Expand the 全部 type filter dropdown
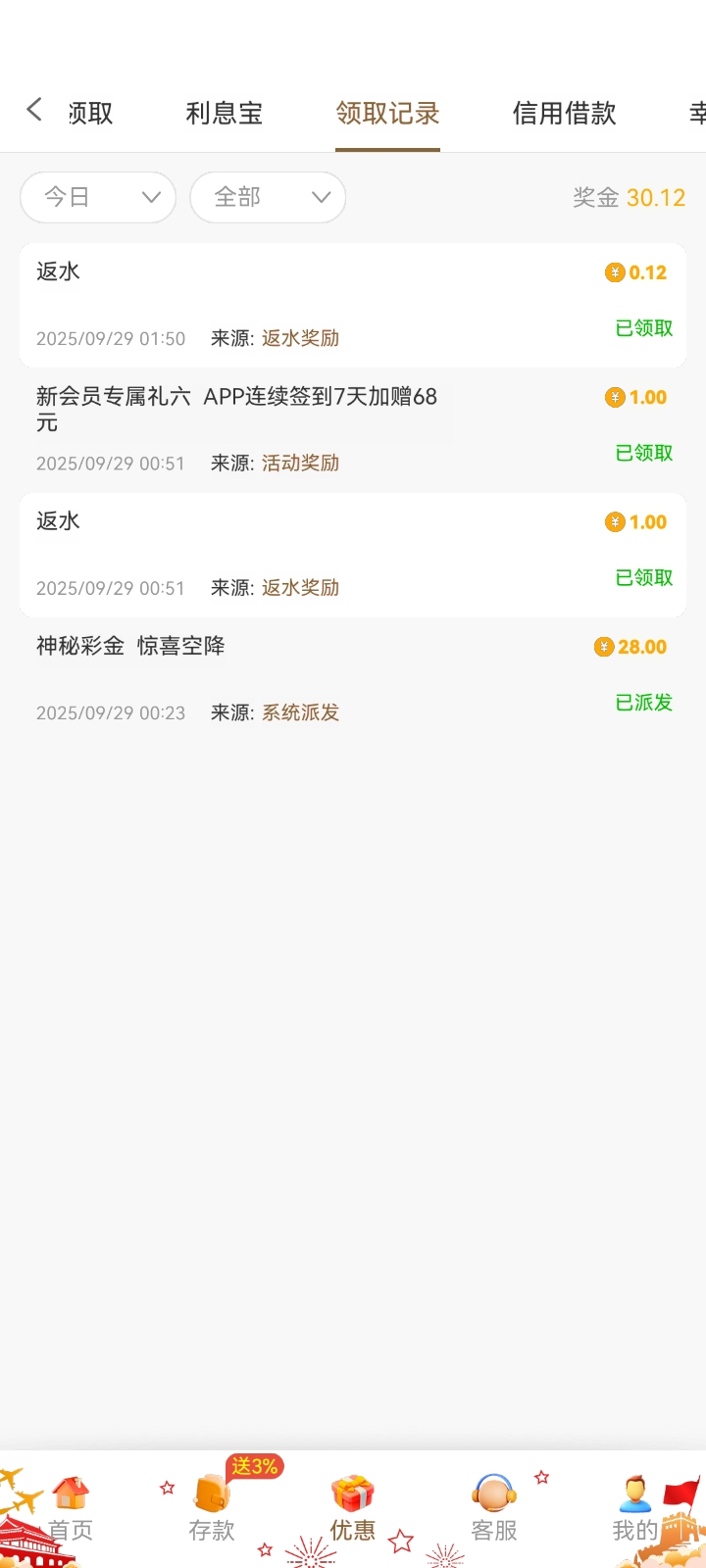Screen dimensions: 706x1568 (x=268, y=197)
